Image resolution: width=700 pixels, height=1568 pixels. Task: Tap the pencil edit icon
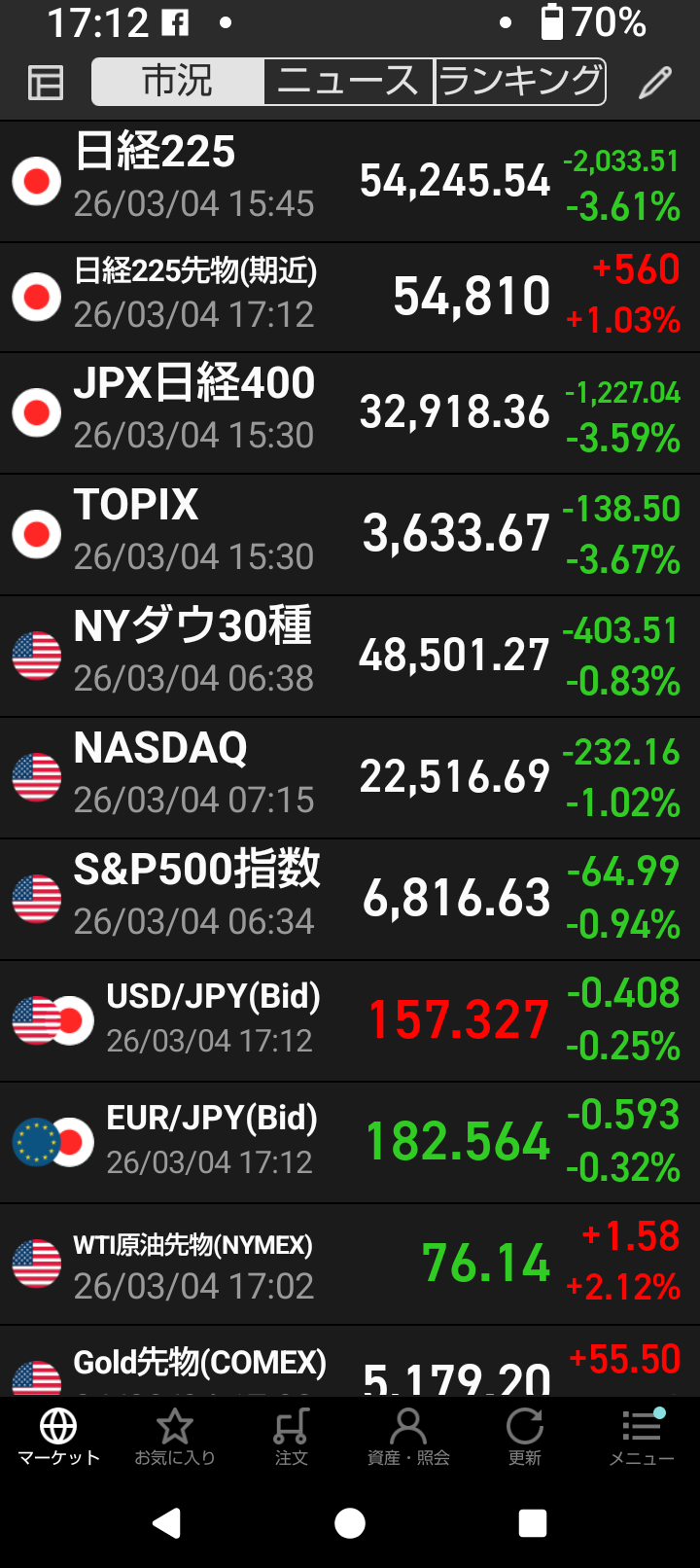click(655, 83)
